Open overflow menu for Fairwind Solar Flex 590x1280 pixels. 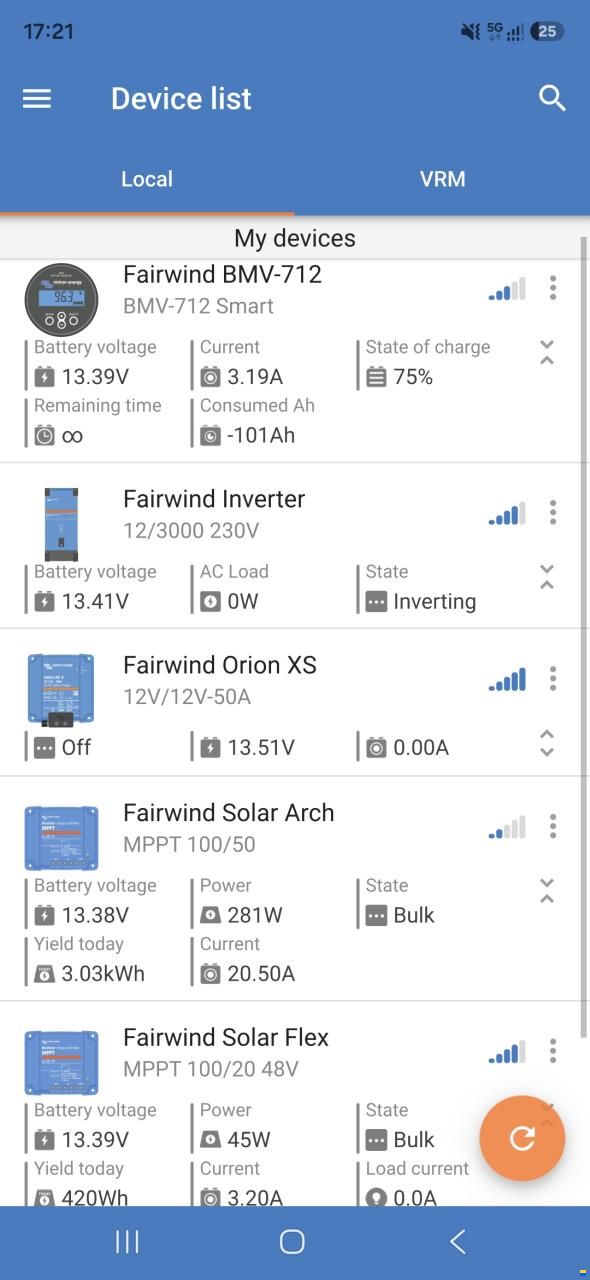[552, 1051]
